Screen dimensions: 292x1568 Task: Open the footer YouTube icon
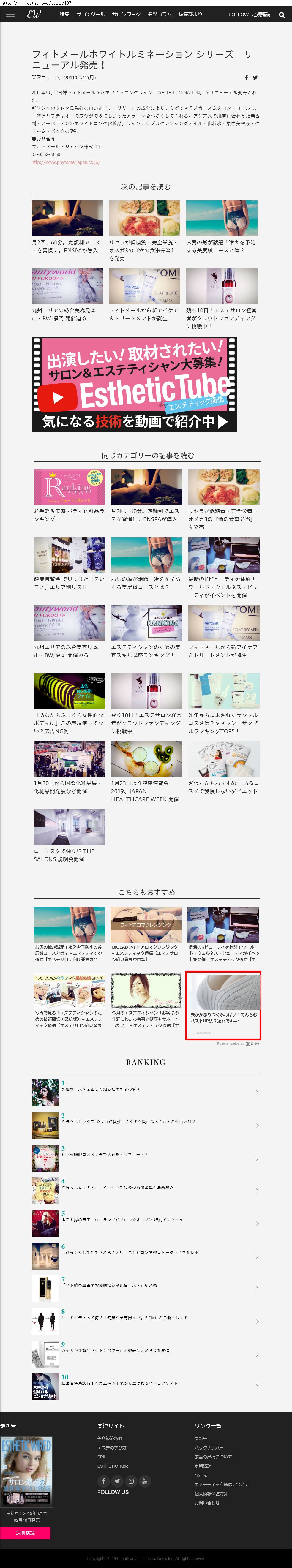click(145, 1481)
